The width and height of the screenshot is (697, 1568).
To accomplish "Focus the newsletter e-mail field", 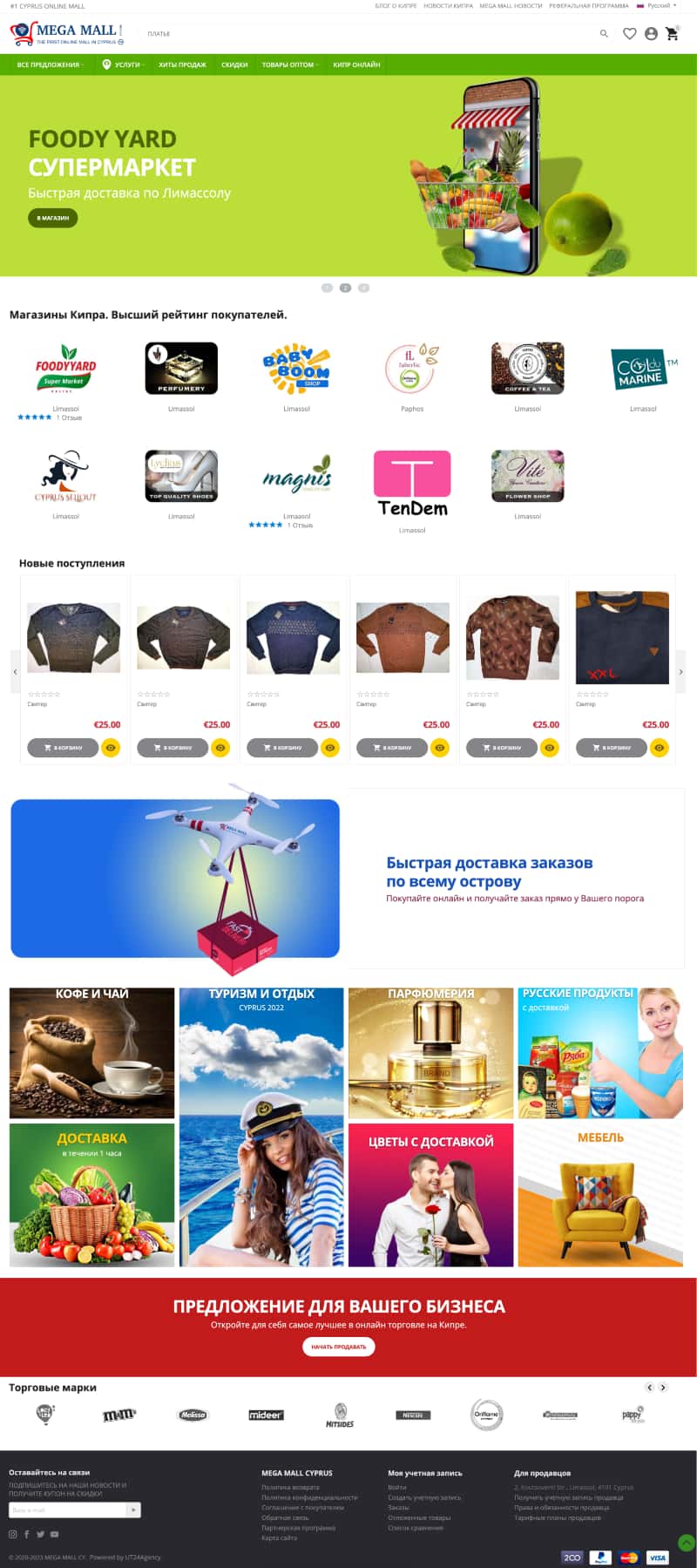I will tap(68, 1510).
